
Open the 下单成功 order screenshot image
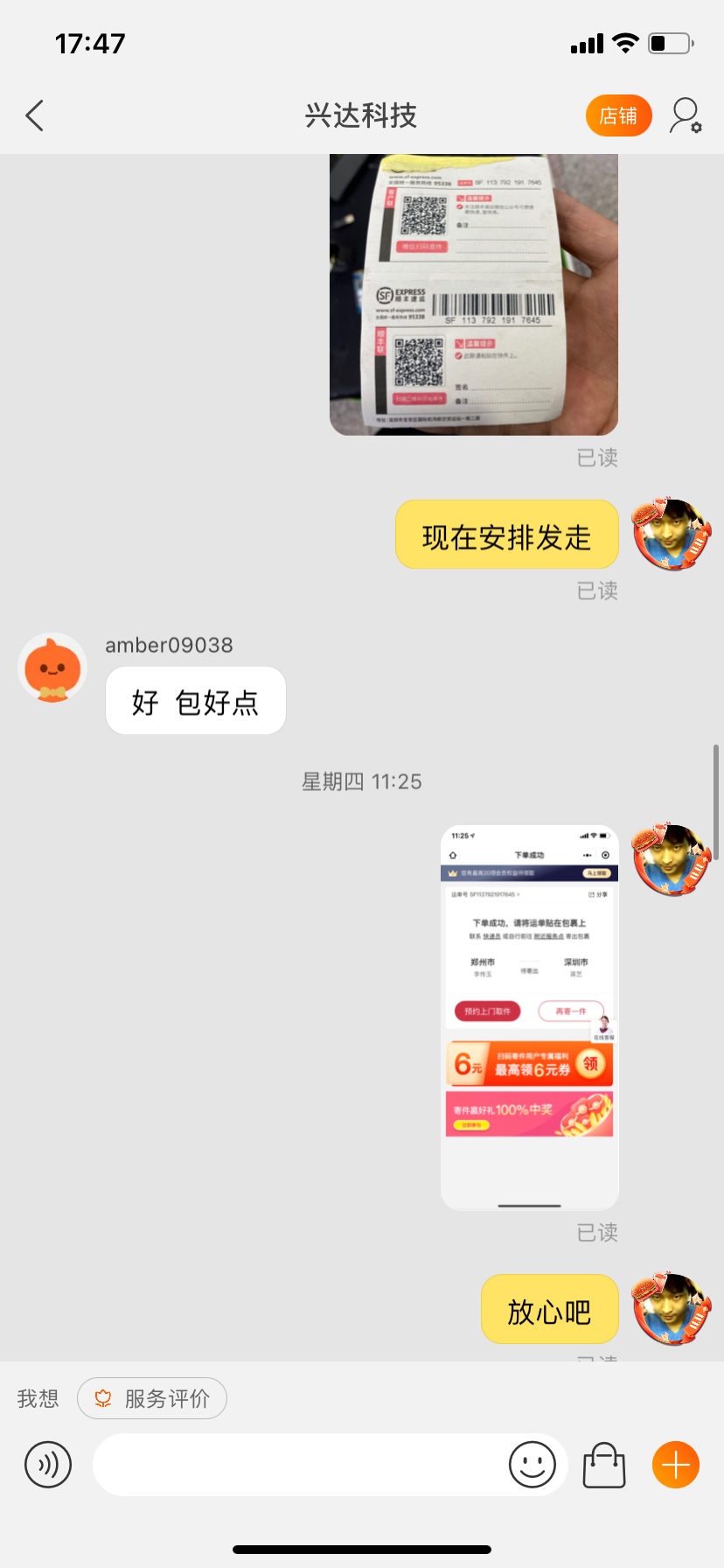coord(529,1017)
